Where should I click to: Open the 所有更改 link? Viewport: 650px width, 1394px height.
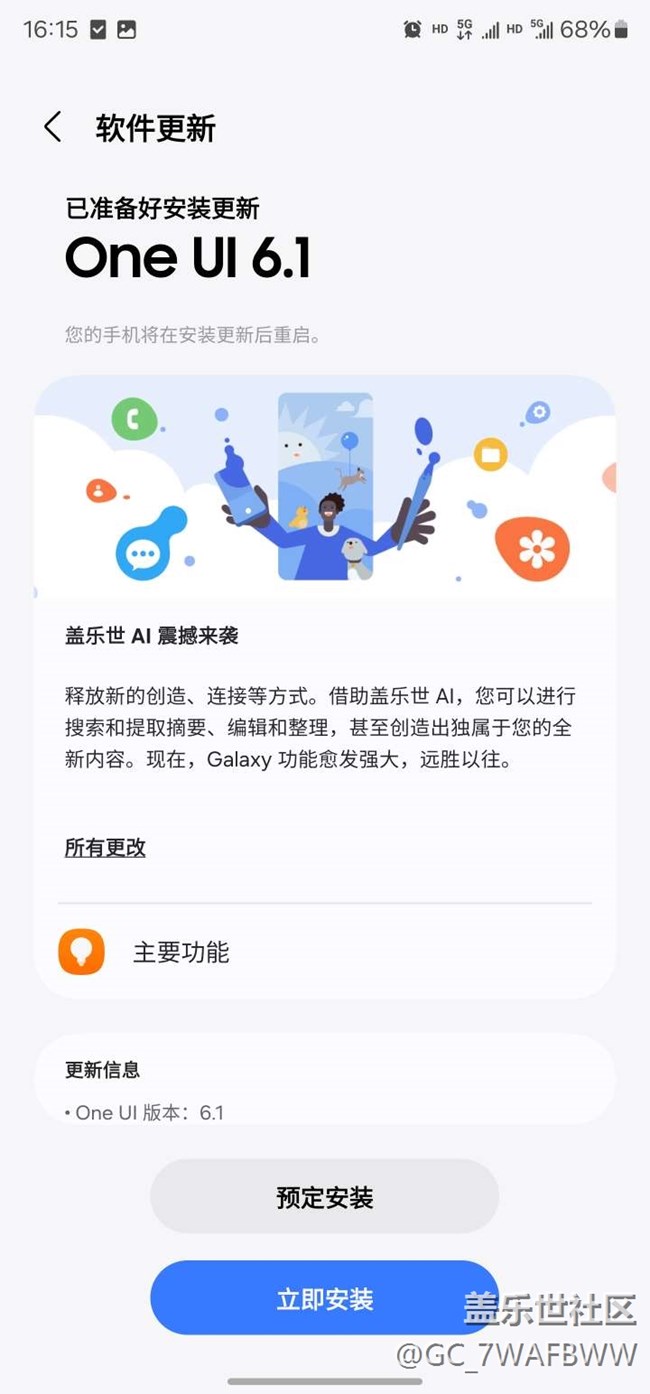click(105, 847)
